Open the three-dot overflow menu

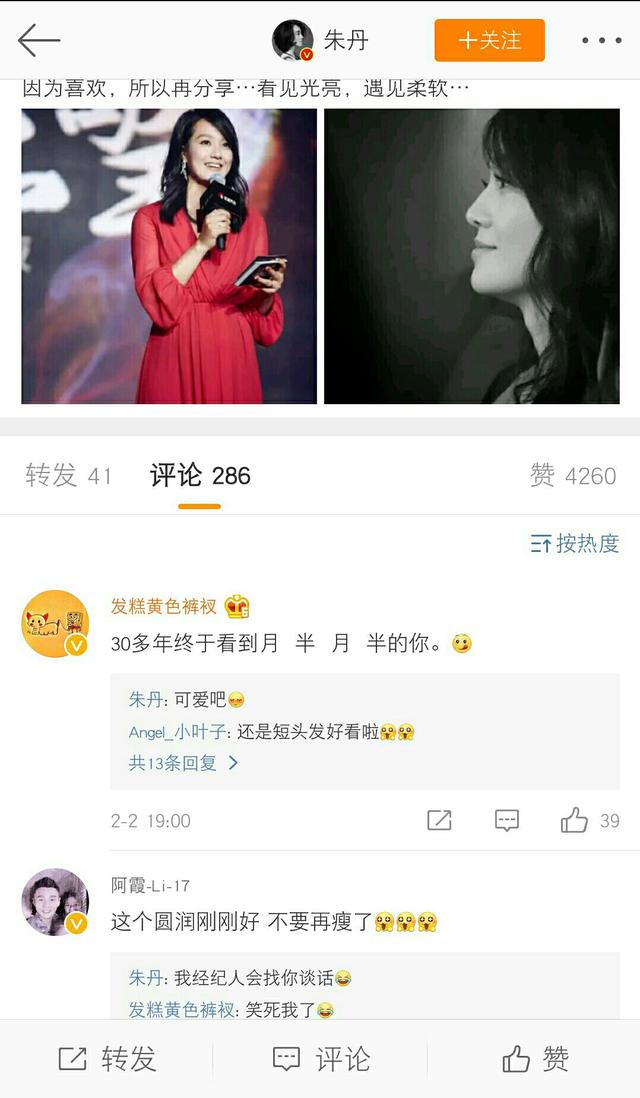(x=601, y=40)
